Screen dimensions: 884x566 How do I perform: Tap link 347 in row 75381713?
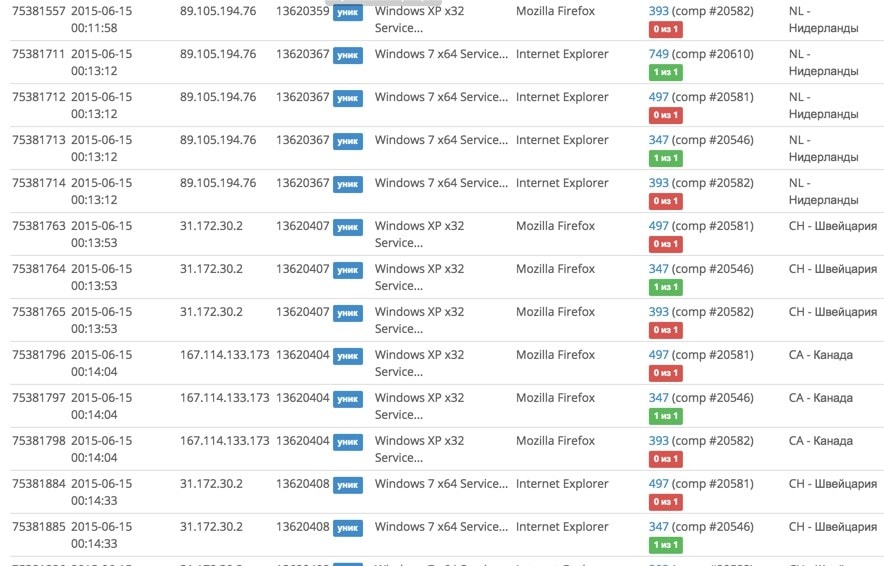[658, 140]
